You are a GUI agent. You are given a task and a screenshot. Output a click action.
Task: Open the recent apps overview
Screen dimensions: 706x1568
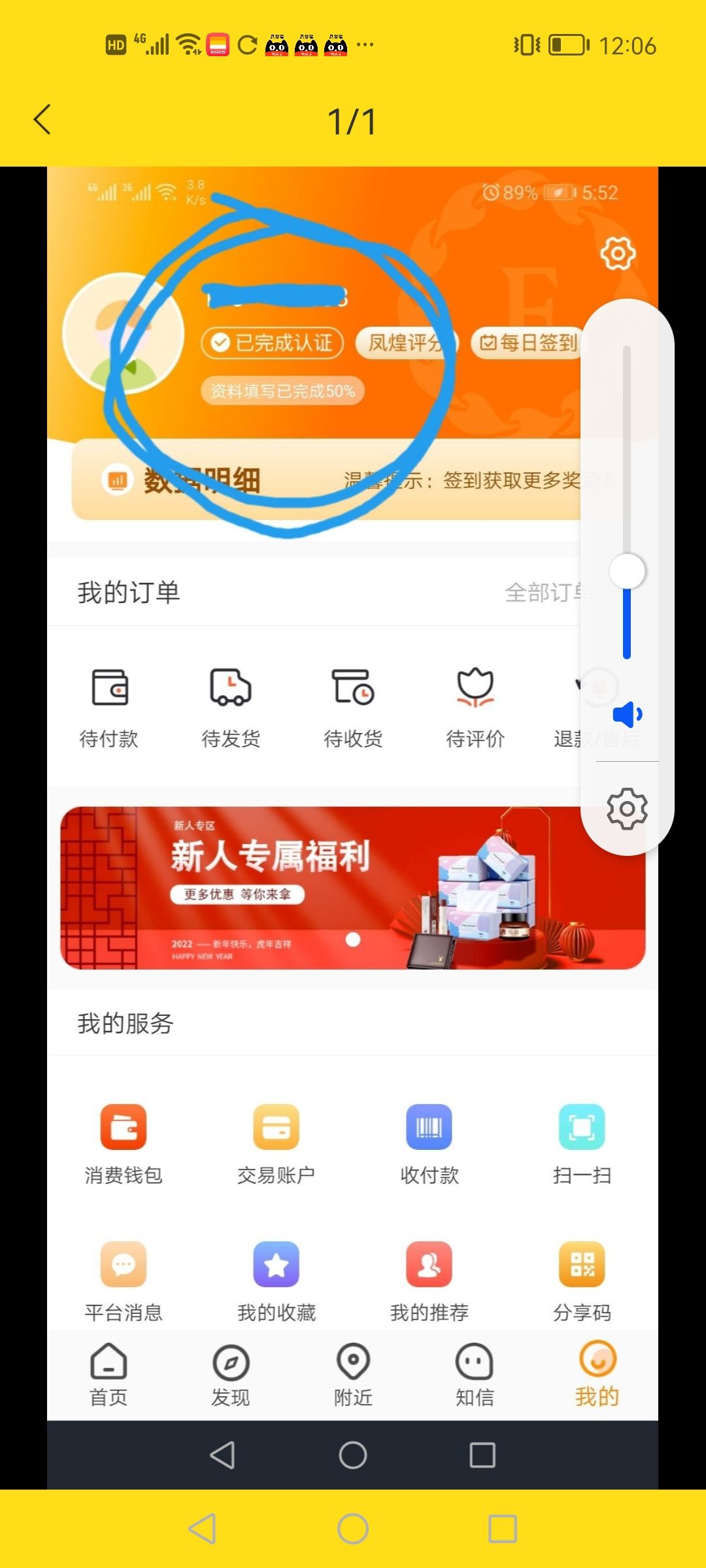coord(503,1529)
